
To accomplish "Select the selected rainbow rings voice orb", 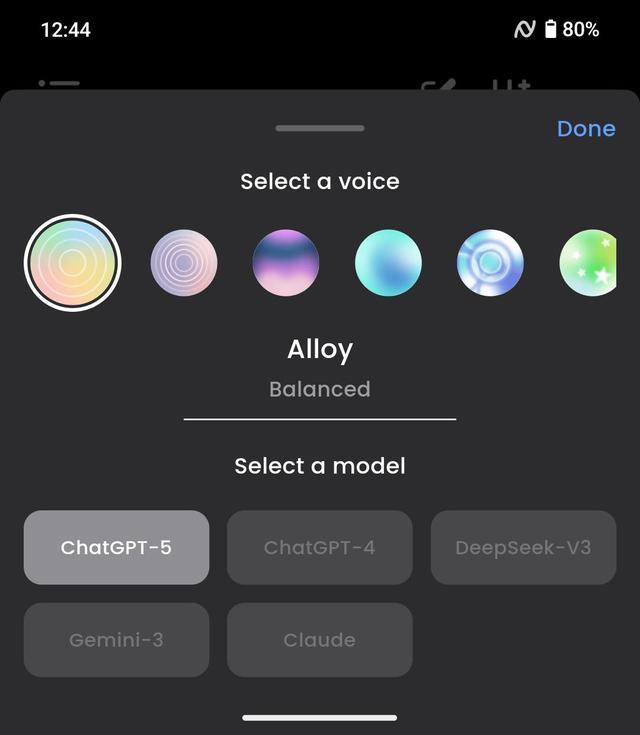I will click(73, 263).
